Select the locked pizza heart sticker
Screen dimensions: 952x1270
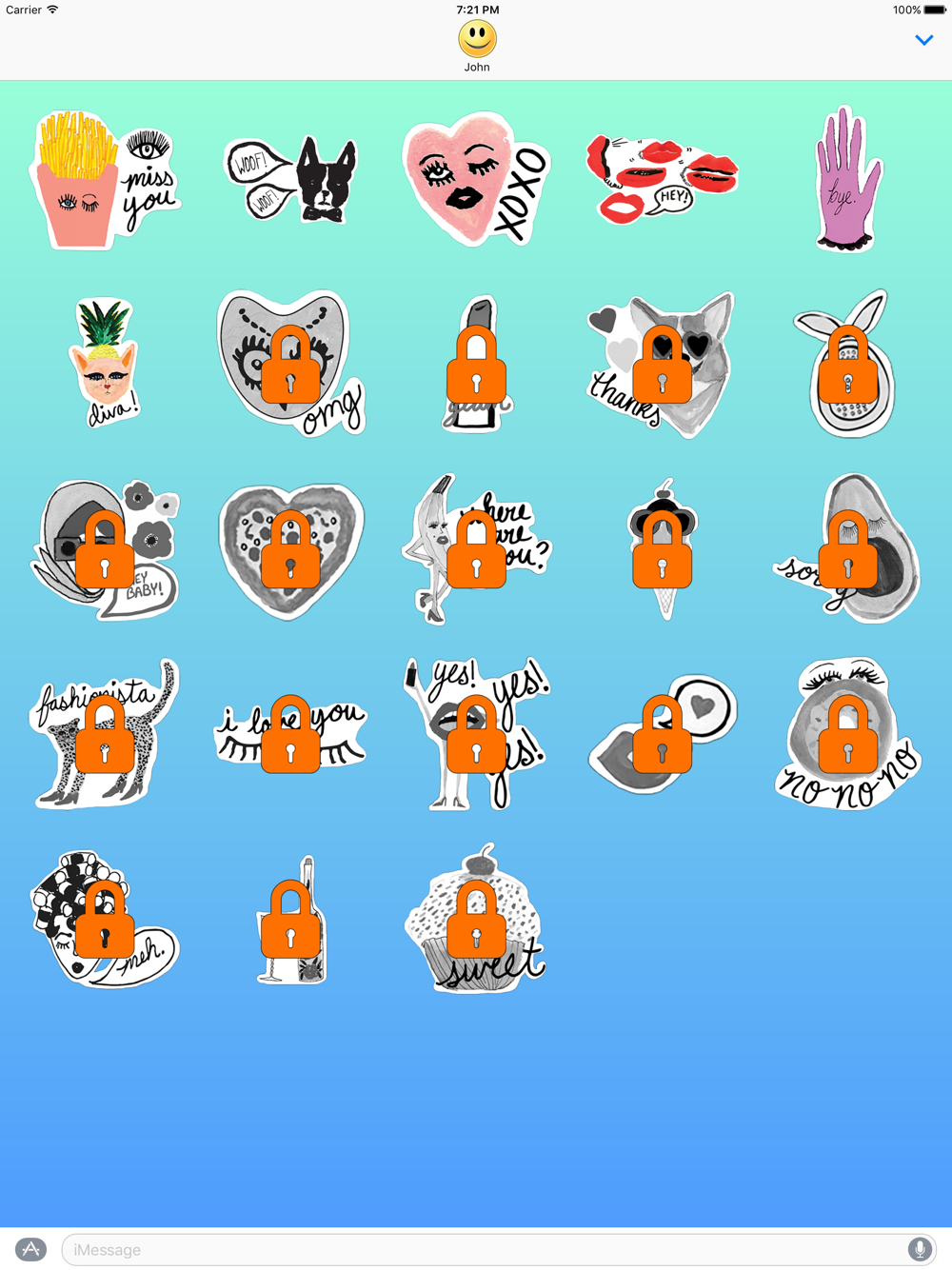pos(290,550)
